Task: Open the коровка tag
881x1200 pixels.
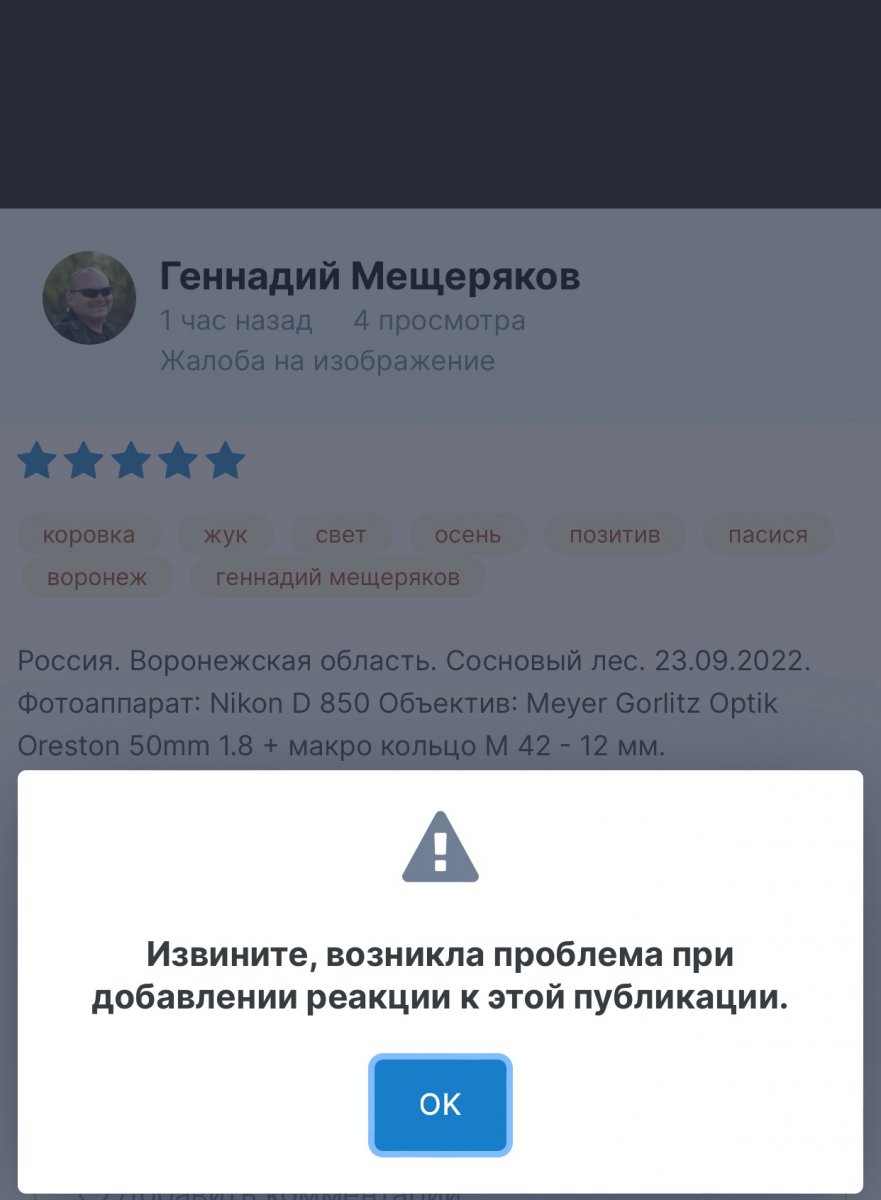Action: coord(88,534)
